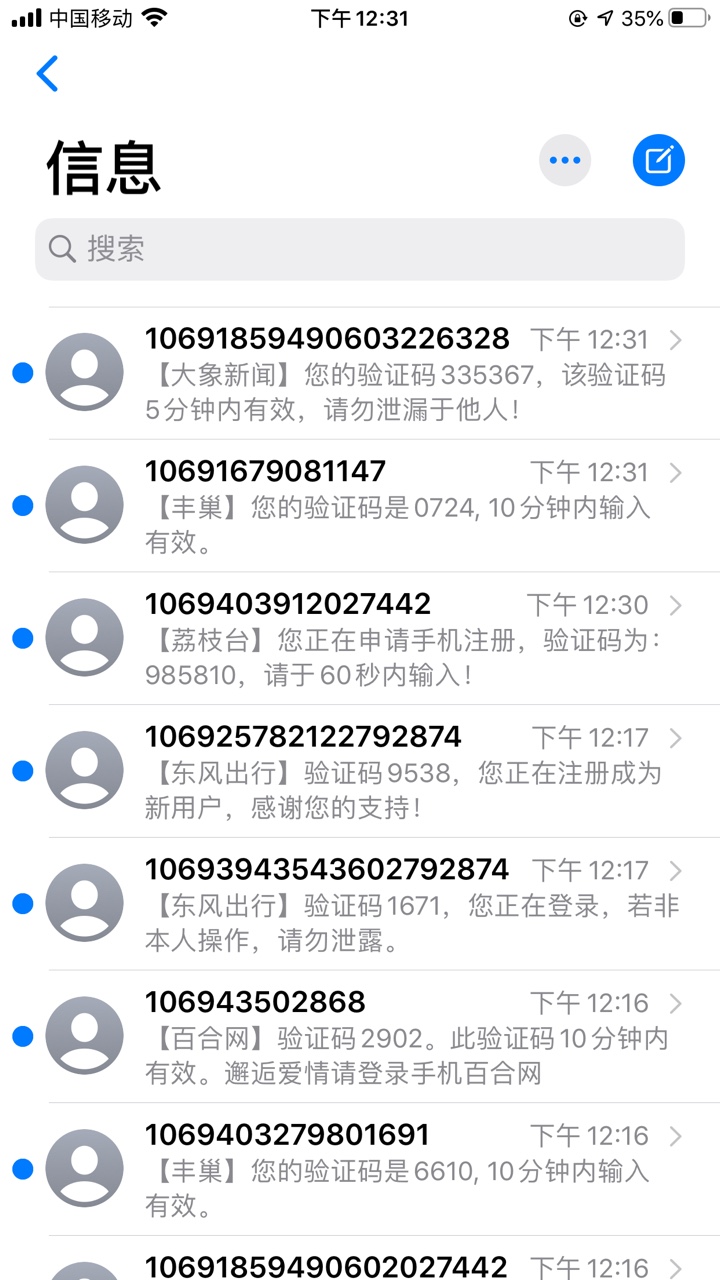Compose a new message
720x1280 pixels.
659,160
